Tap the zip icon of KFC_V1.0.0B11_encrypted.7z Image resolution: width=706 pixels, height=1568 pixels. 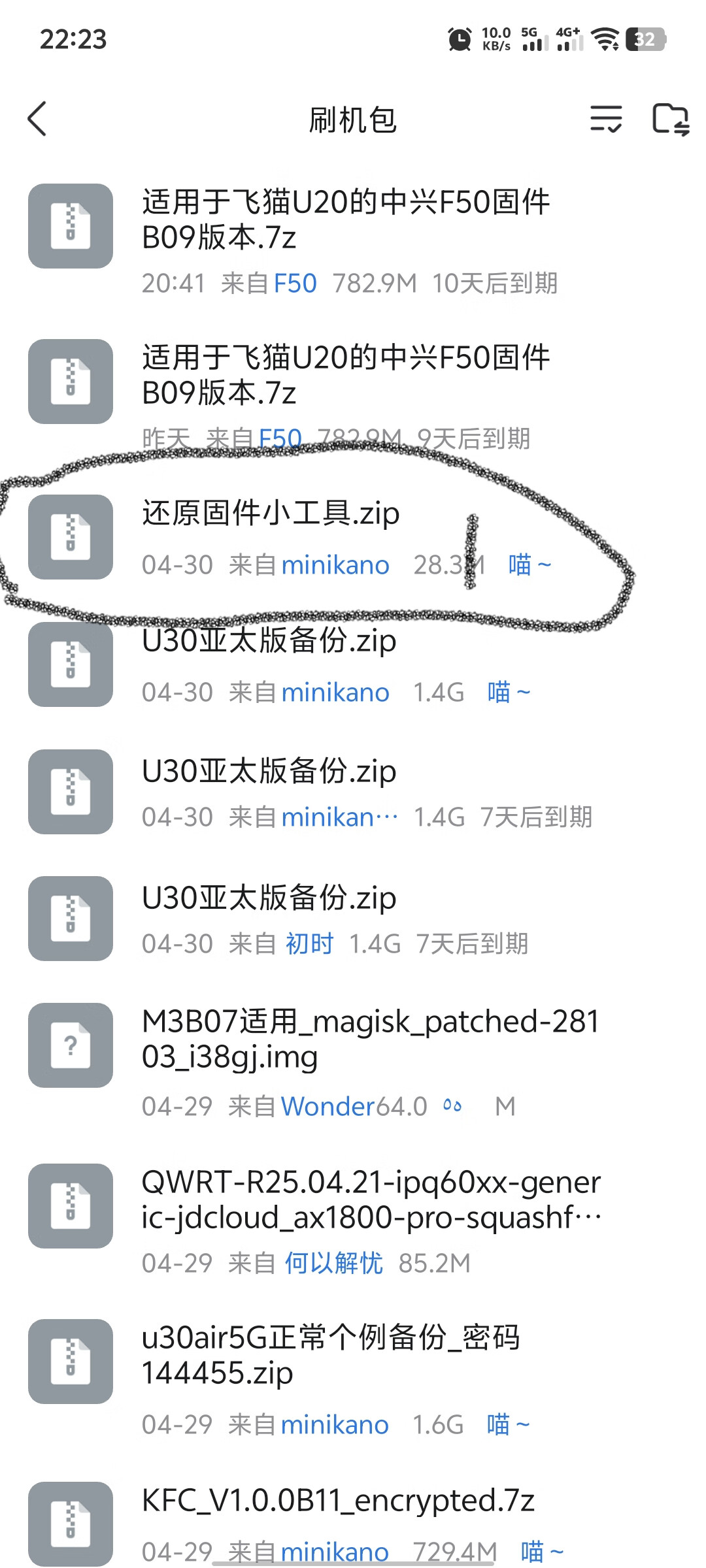click(x=70, y=1524)
